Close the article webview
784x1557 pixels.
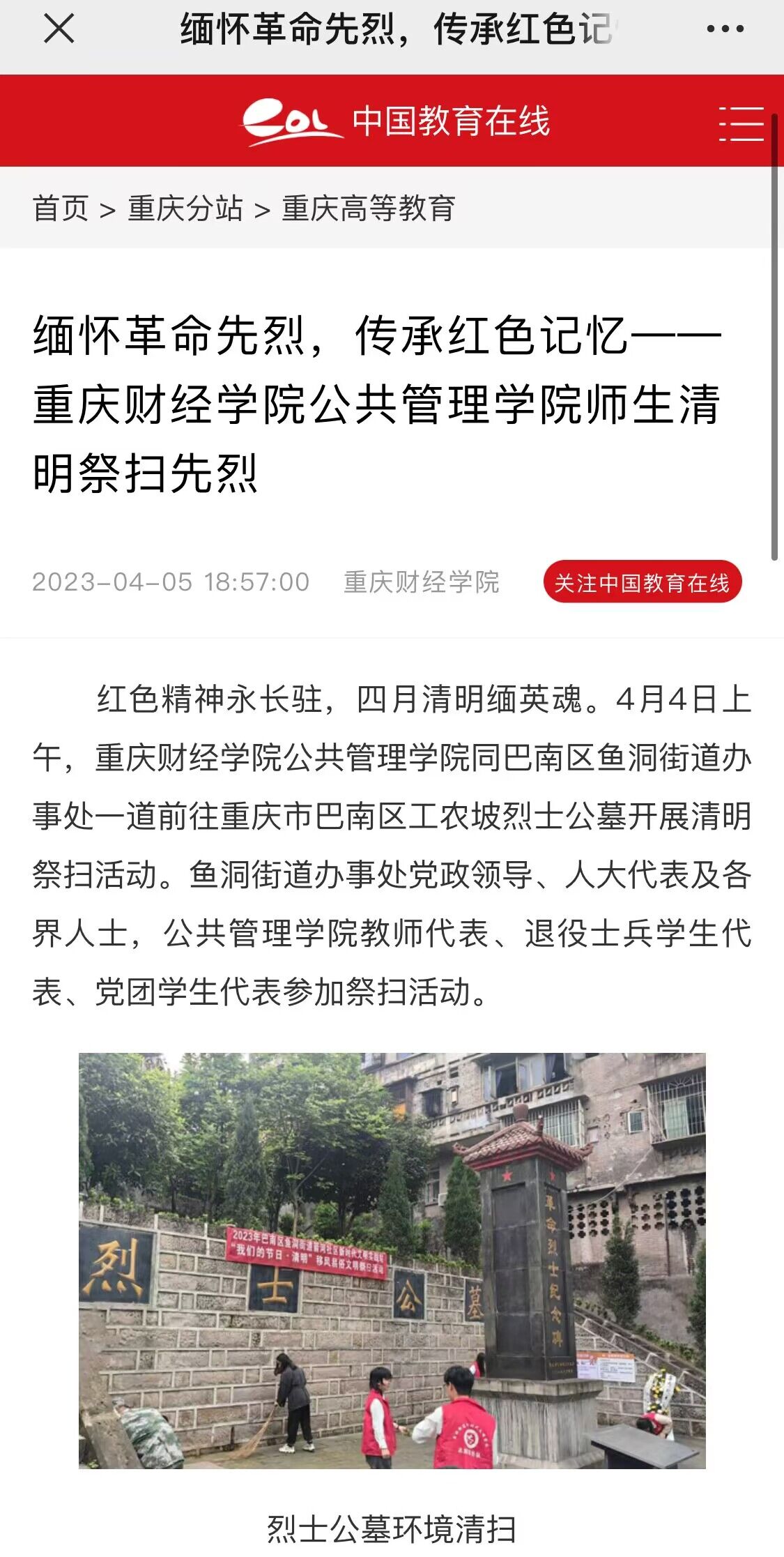click(x=59, y=30)
